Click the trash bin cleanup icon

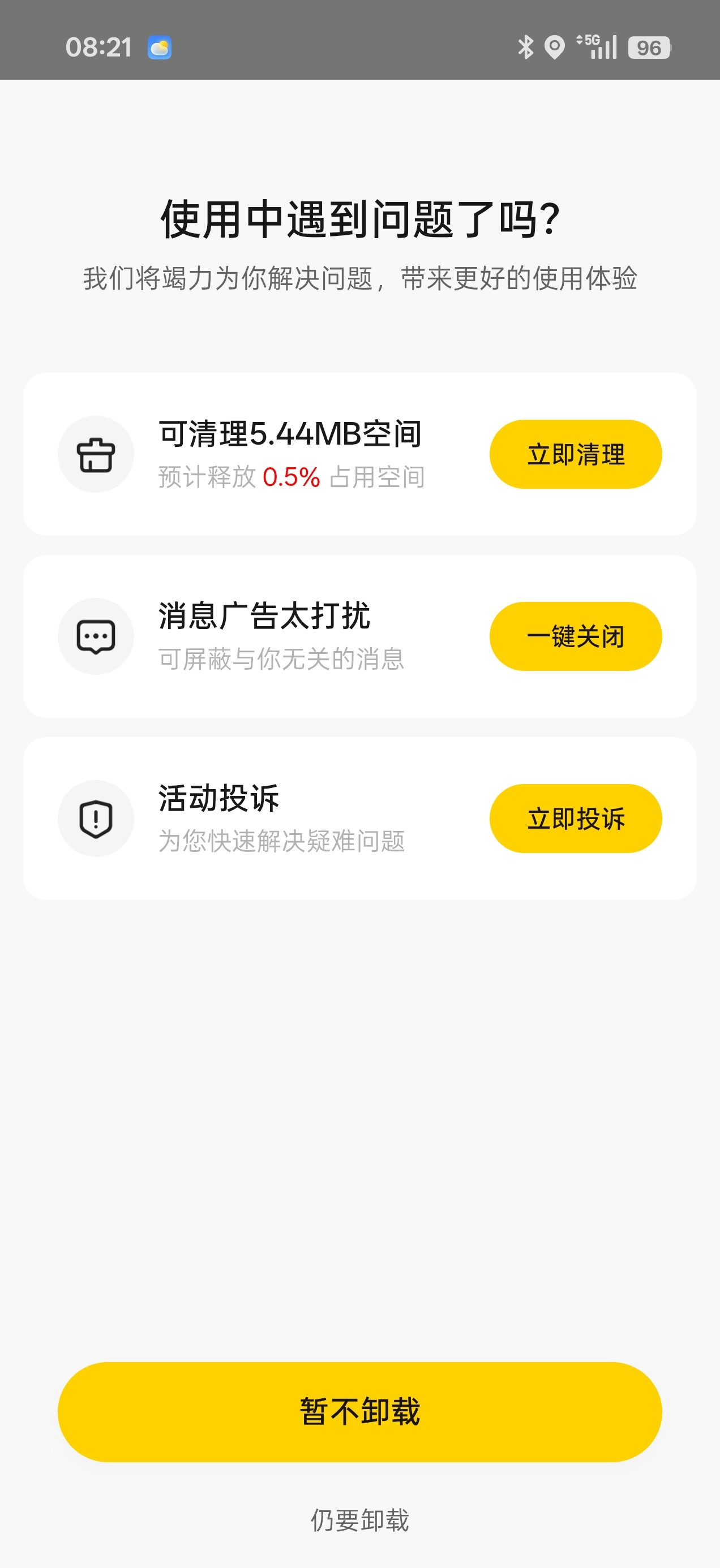pos(96,454)
